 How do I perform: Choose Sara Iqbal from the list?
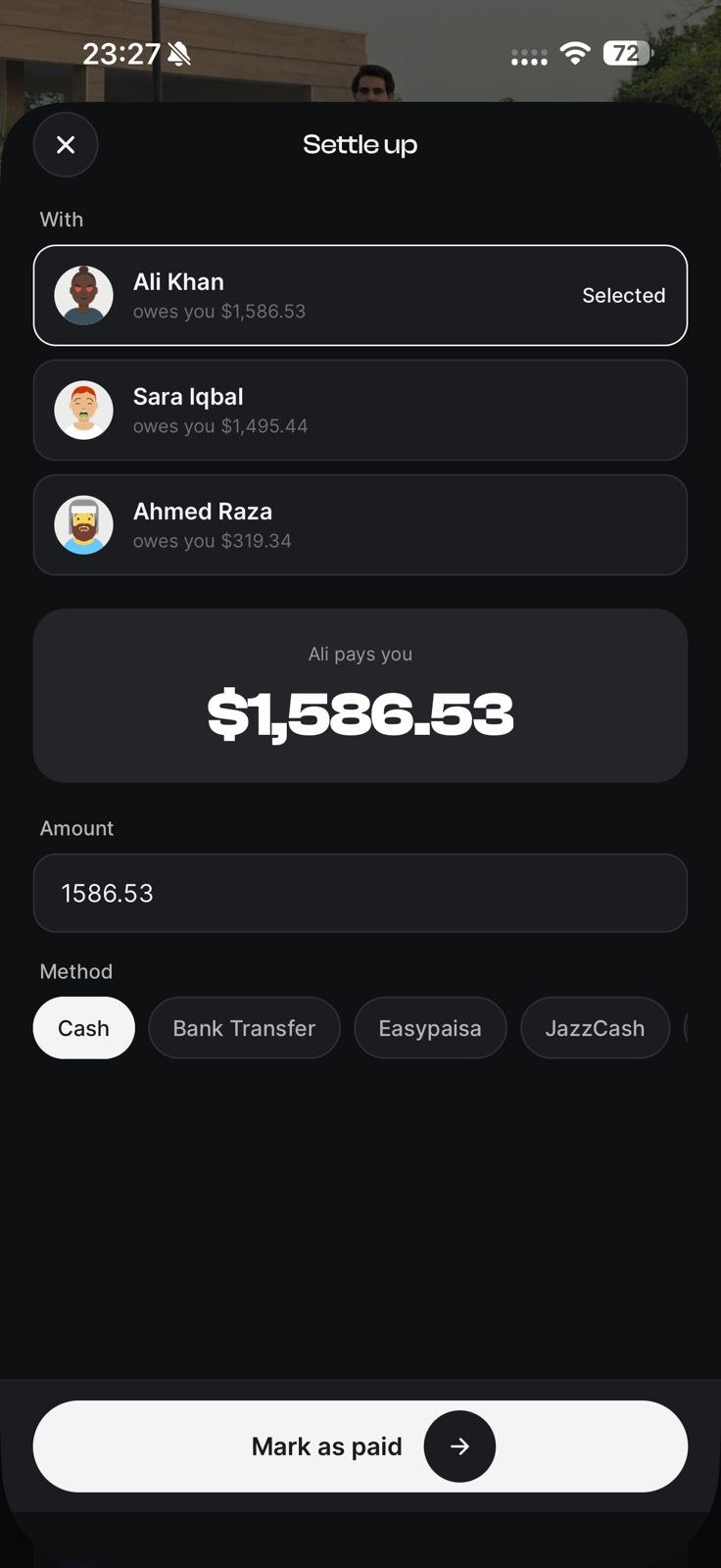click(x=360, y=410)
